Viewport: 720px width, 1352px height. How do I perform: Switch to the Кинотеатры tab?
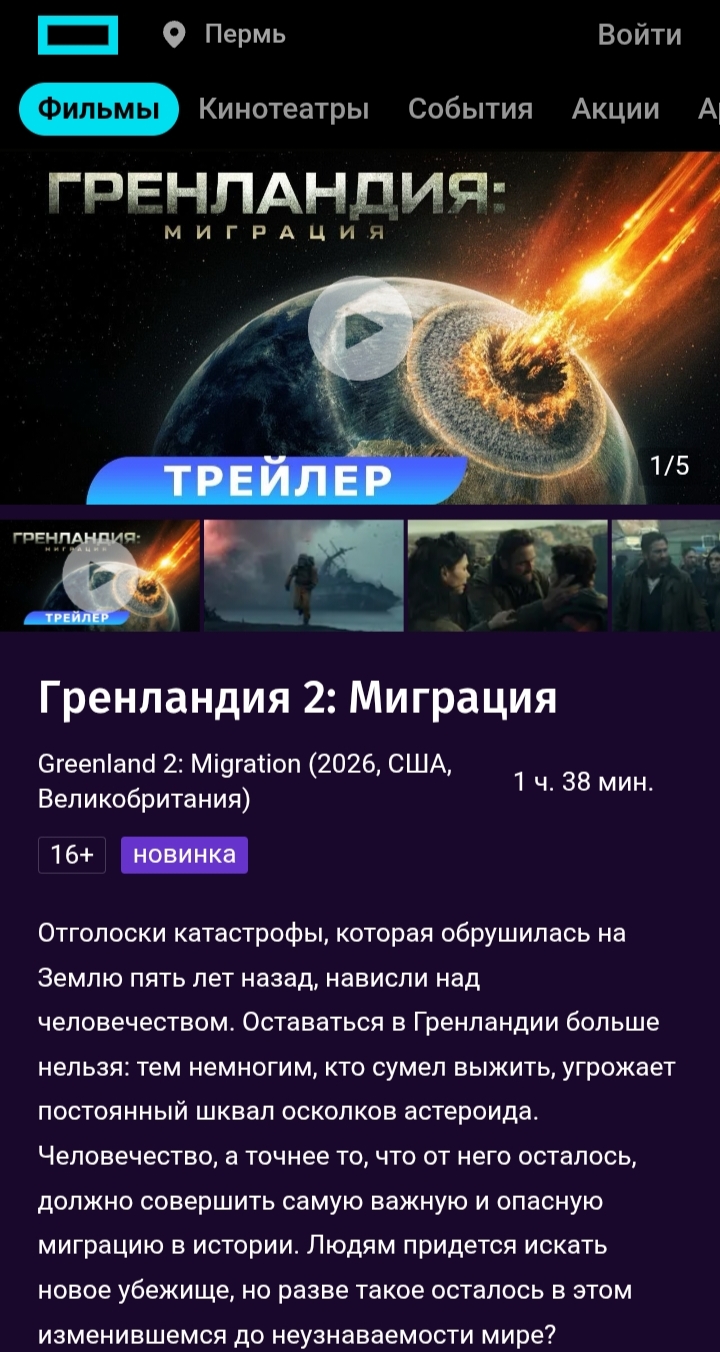point(284,109)
